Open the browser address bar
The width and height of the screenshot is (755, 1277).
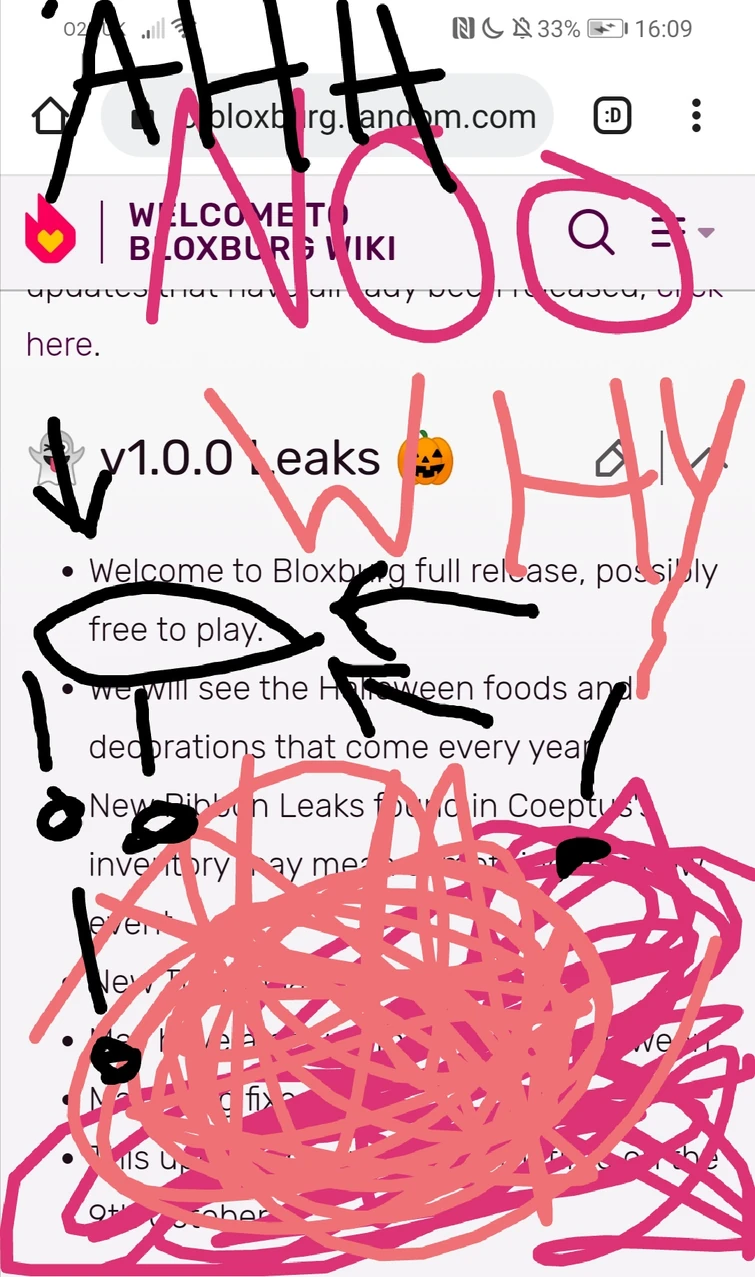click(330, 116)
